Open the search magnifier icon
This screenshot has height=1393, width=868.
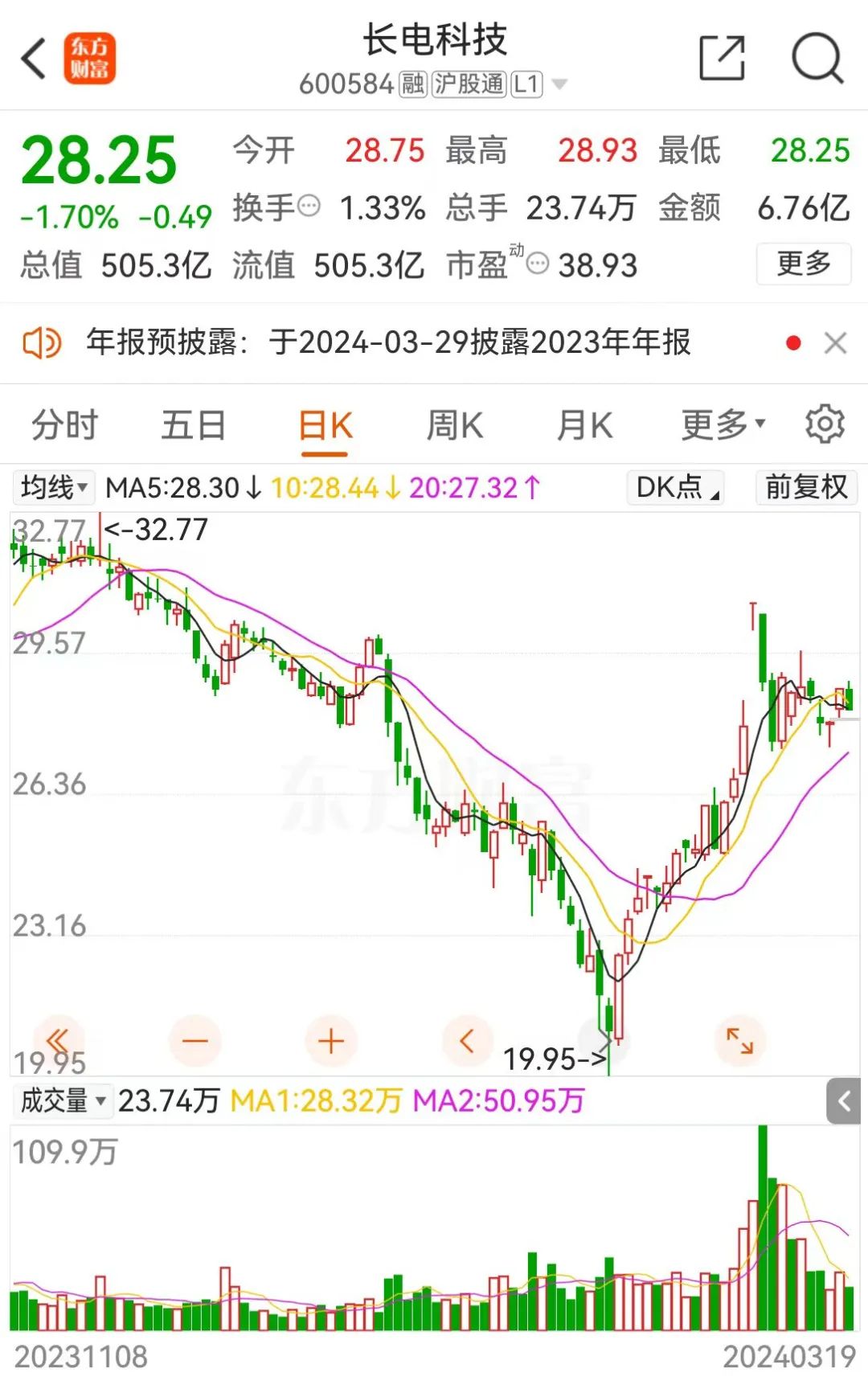[x=817, y=58]
